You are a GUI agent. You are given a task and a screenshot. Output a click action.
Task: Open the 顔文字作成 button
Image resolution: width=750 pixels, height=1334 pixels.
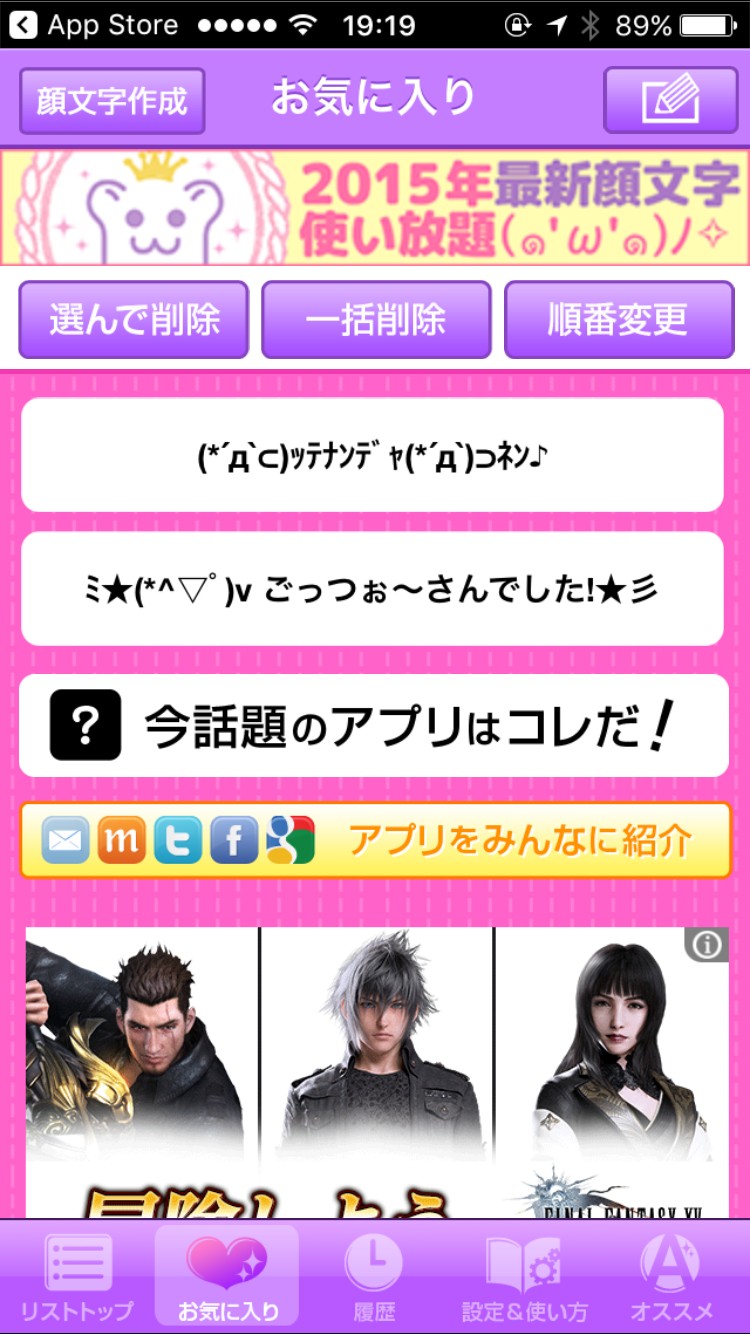112,101
